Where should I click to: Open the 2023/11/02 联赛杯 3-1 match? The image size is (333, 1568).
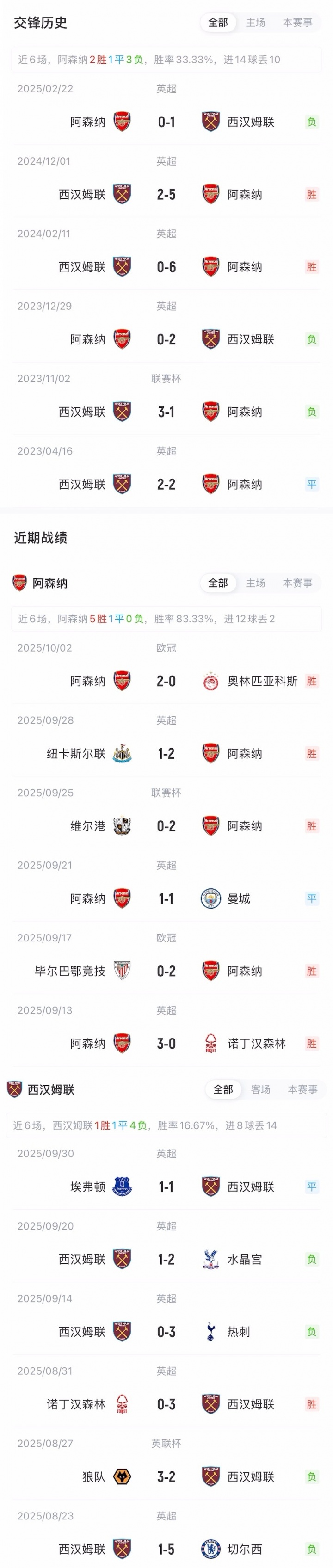click(x=166, y=412)
